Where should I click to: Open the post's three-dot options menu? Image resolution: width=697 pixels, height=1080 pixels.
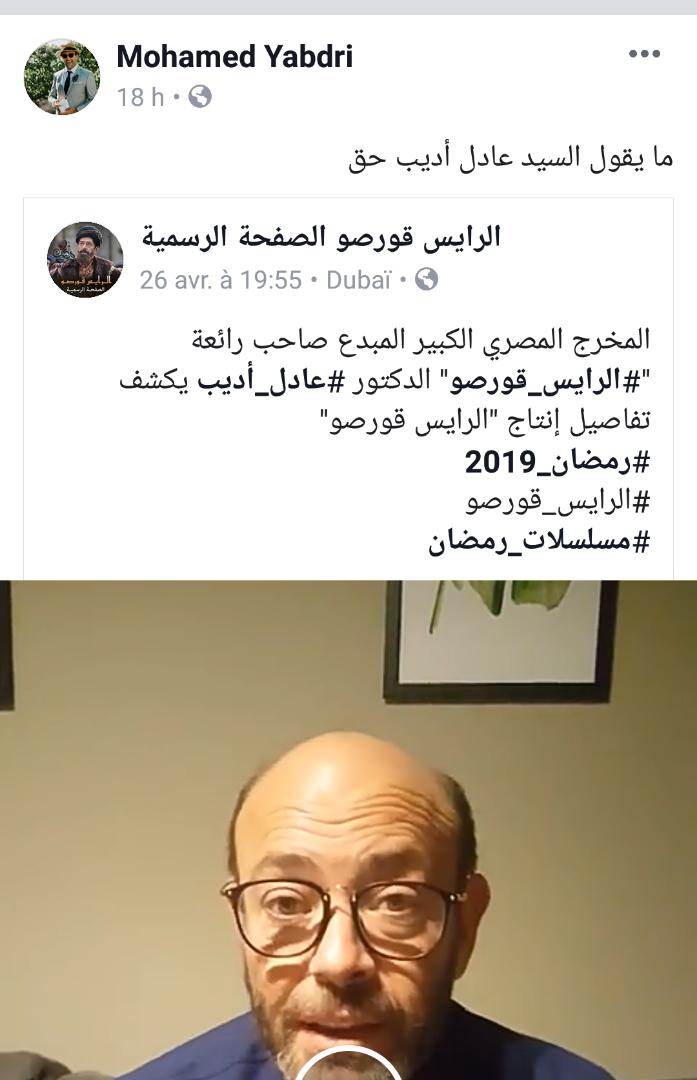click(x=644, y=55)
